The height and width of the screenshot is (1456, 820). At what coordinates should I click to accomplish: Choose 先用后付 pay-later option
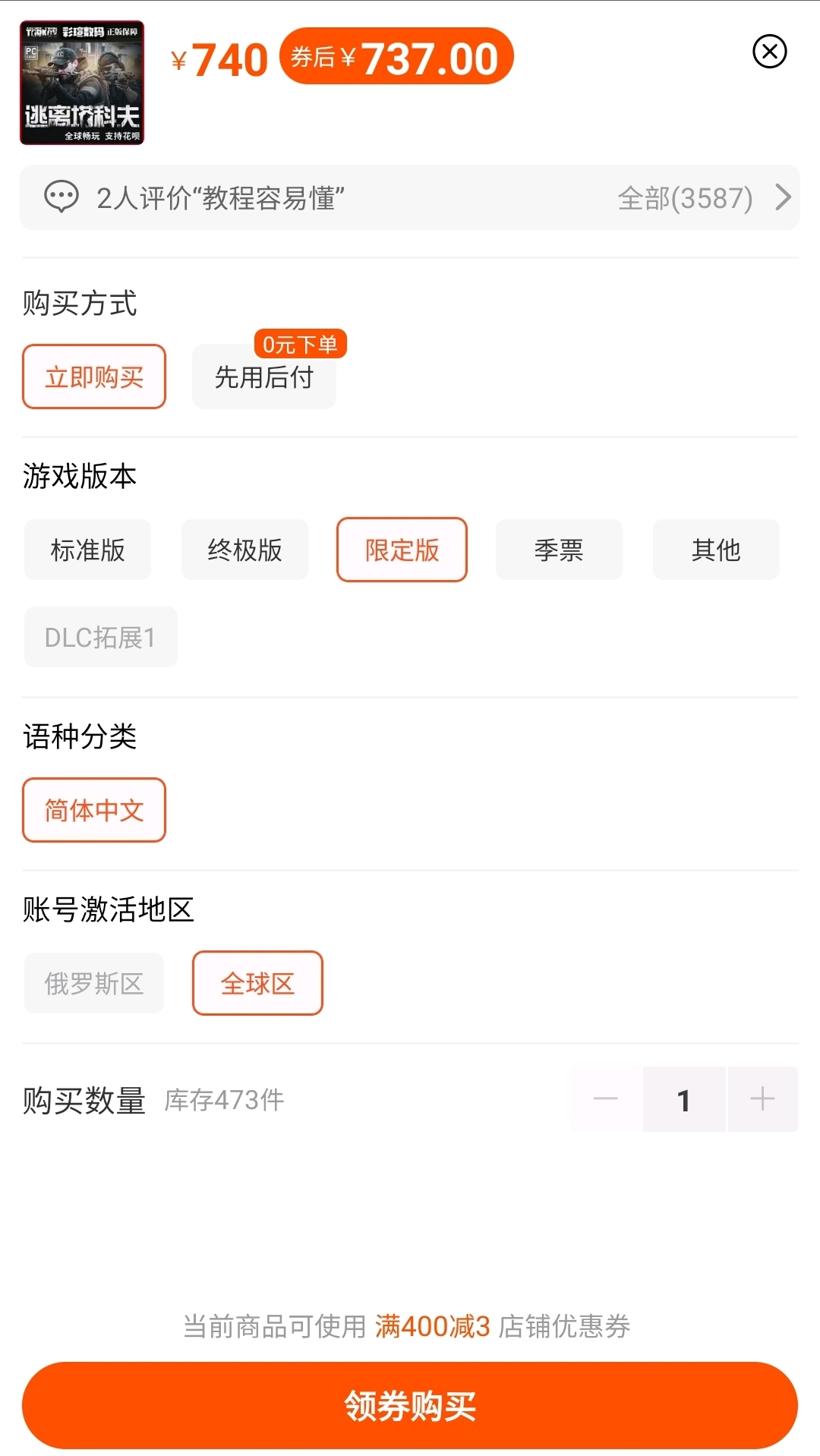click(x=264, y=377)
